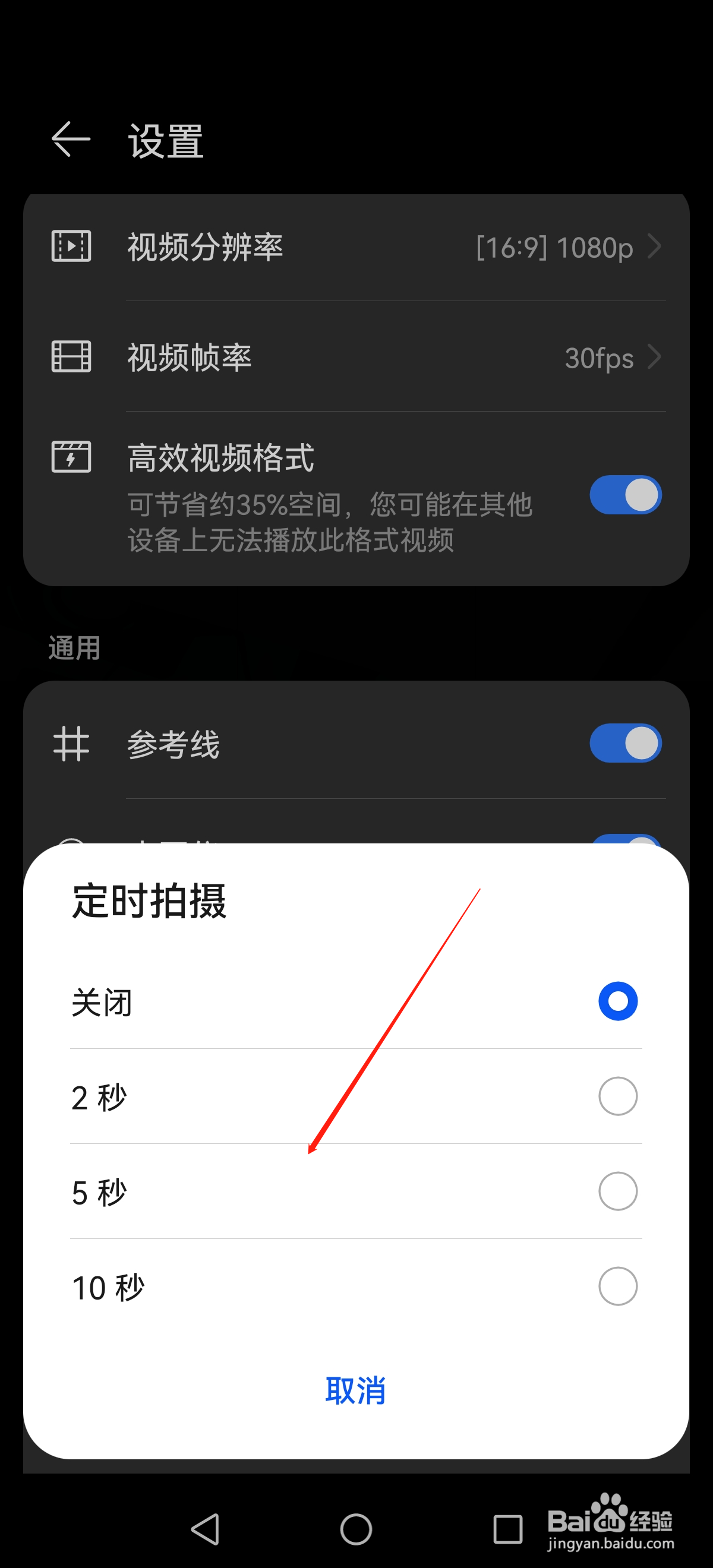Click the 视频帧率 frame rate icon
The width and height of the screenshot is (713, 1568).
tap(72, 358)
